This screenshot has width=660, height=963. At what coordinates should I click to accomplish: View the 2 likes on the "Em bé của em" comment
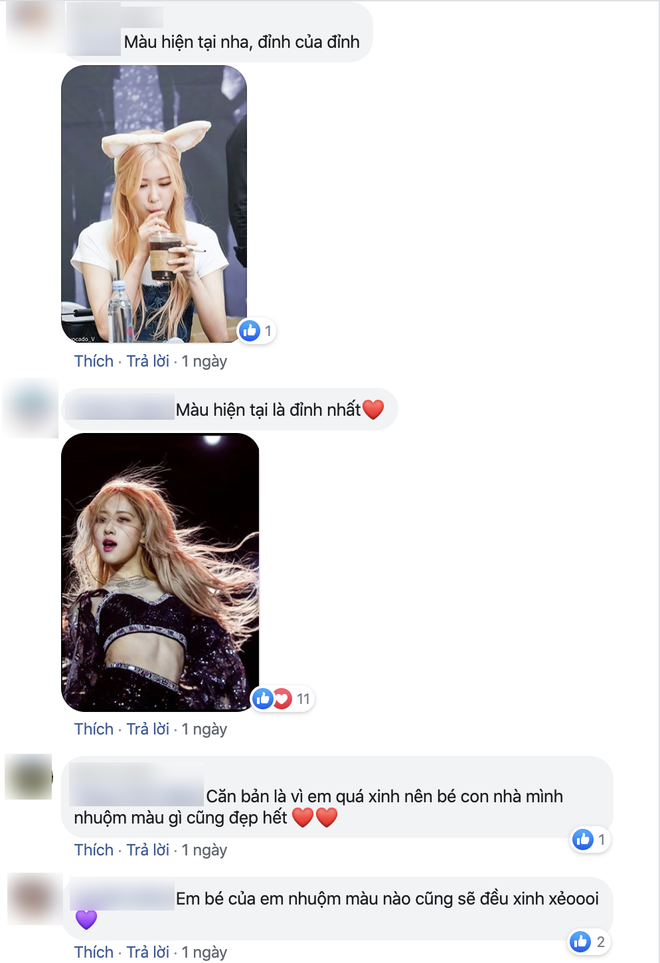pyautogui.click(x=589, y=941)
